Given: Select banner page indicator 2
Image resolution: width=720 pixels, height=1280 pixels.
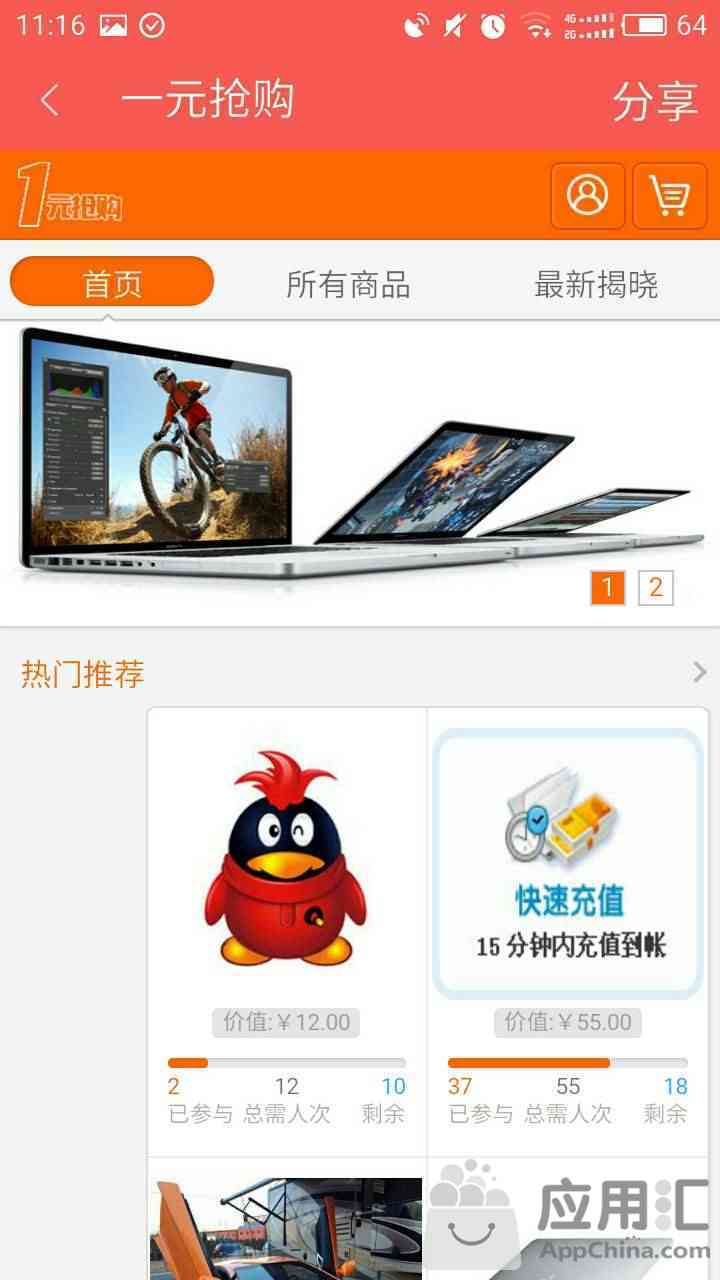Looking at the screenshot, I should (656, 587).
